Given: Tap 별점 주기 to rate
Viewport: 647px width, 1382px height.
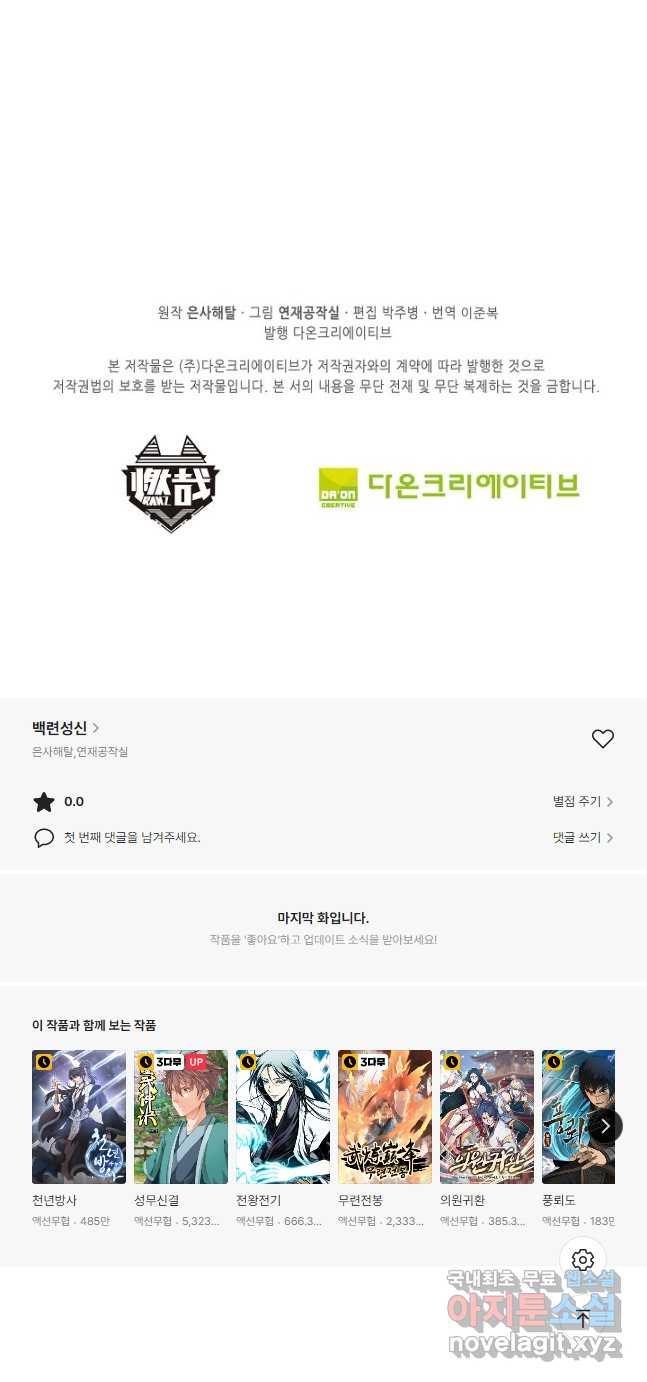Looking at the screenshot, I should [x=582, y=802].
